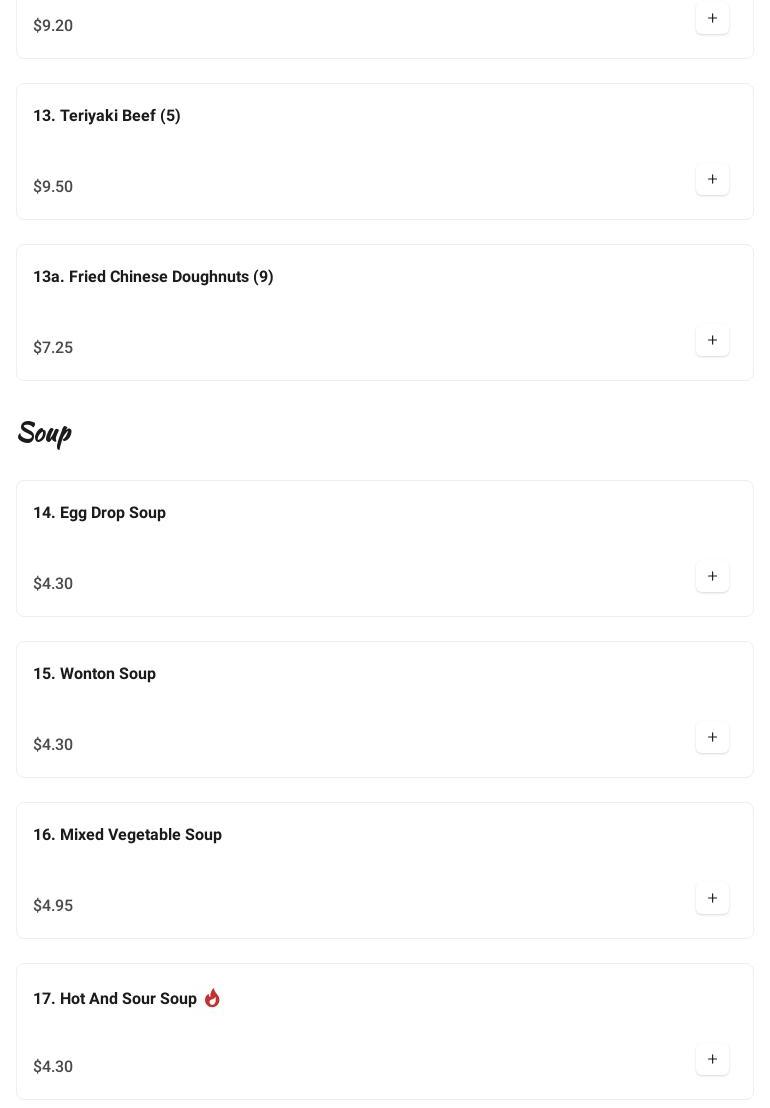Add Teriyaki Beef using its plus button
Screen dimensions: 770x1108
pos(712,179)
